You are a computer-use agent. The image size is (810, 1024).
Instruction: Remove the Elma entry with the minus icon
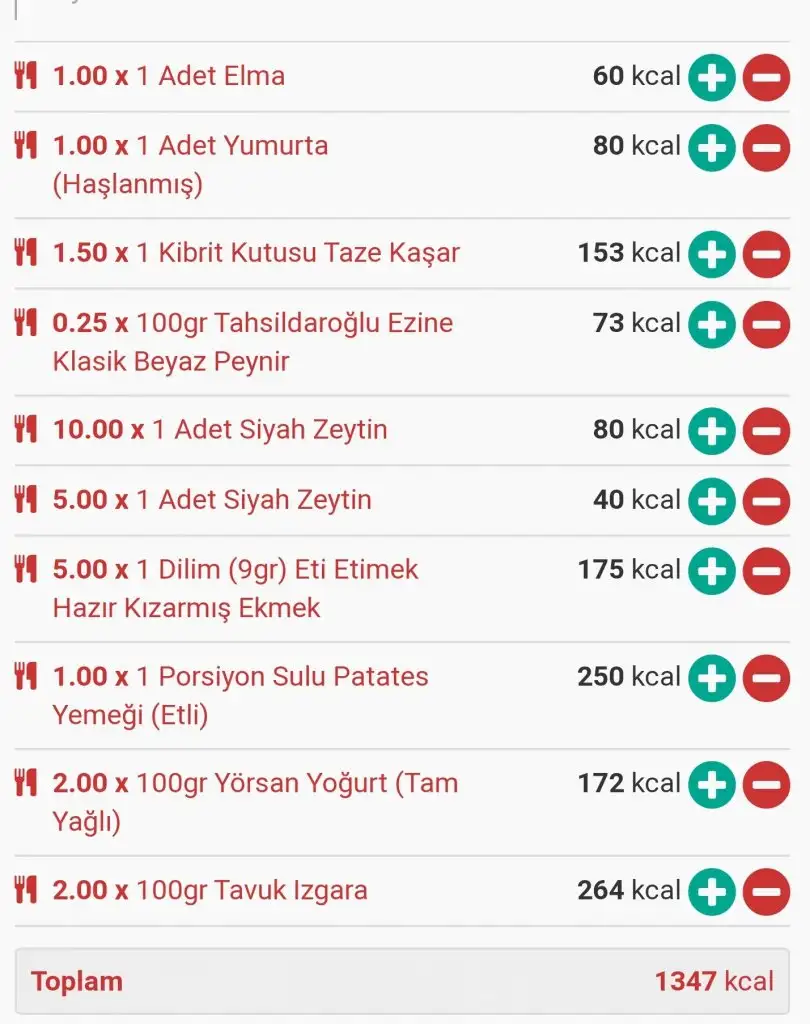[766, 77]
